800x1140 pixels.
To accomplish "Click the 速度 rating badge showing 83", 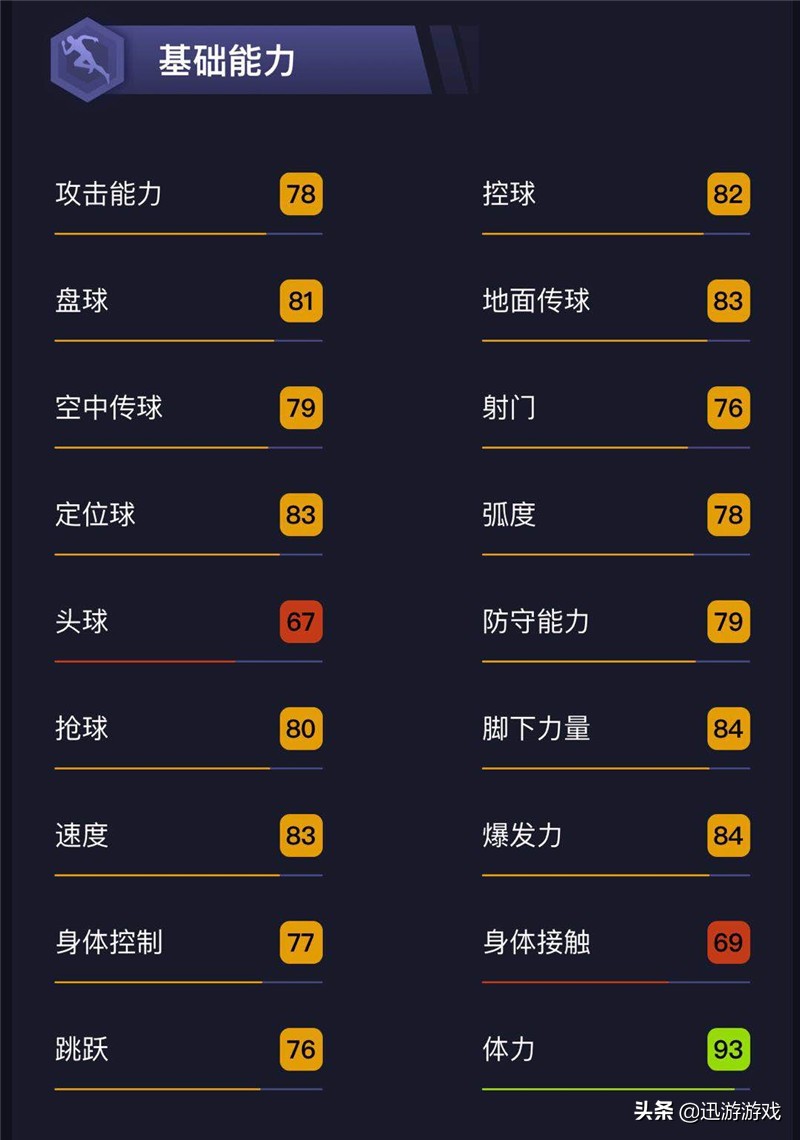I will 299,836.
